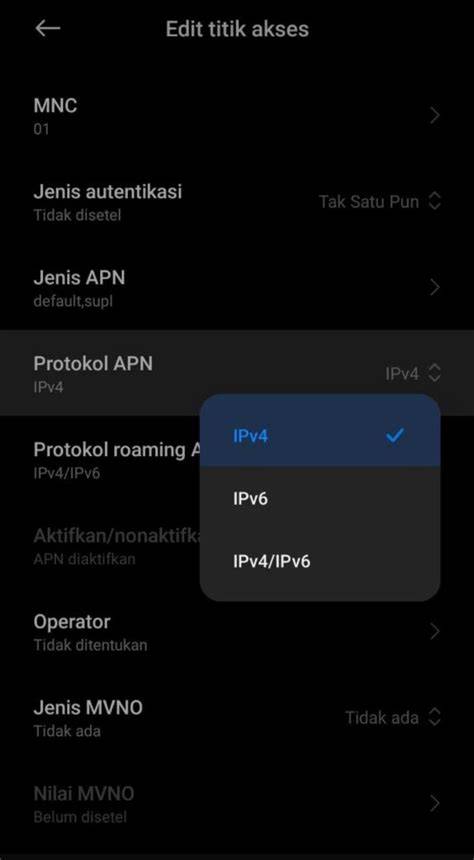Select IPv4 in the popup menu
The height and width of the screenshot is (860, 474).
point(320,437)
